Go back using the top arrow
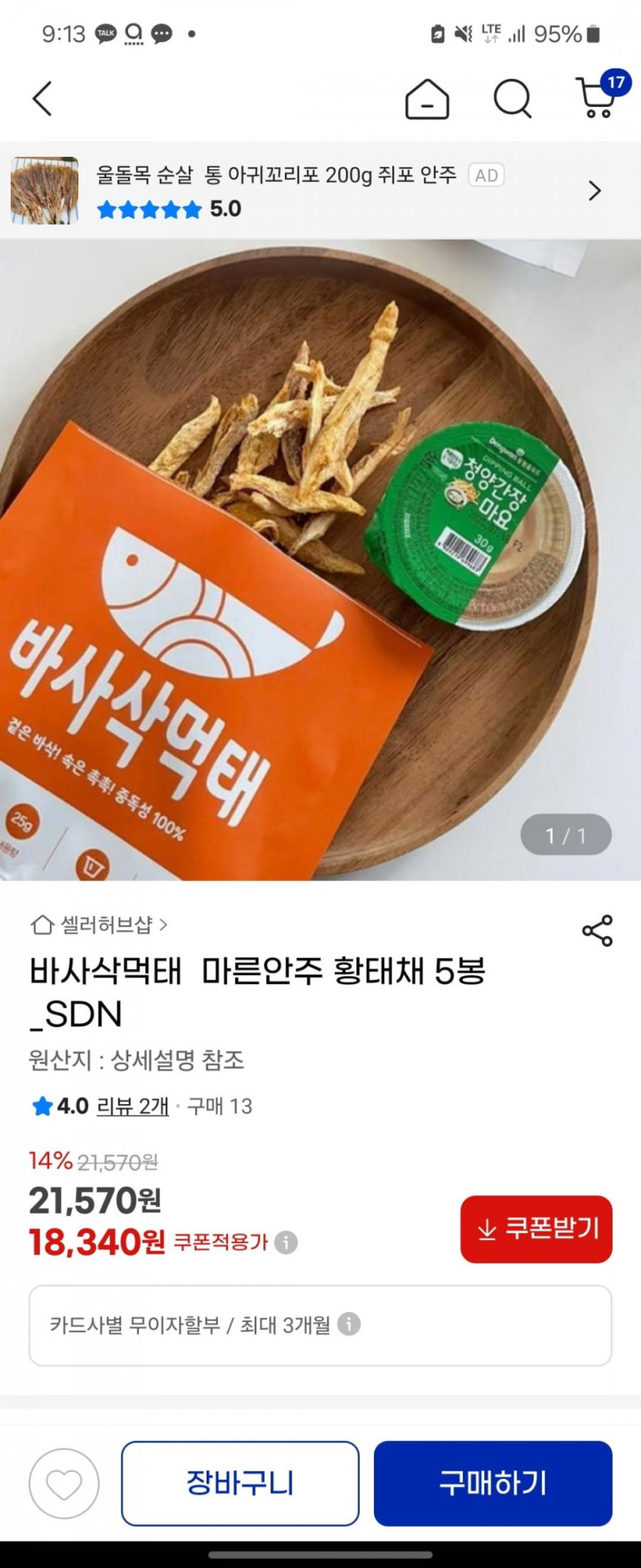Screen dimensions: 641x1568 tap(42, 99)
